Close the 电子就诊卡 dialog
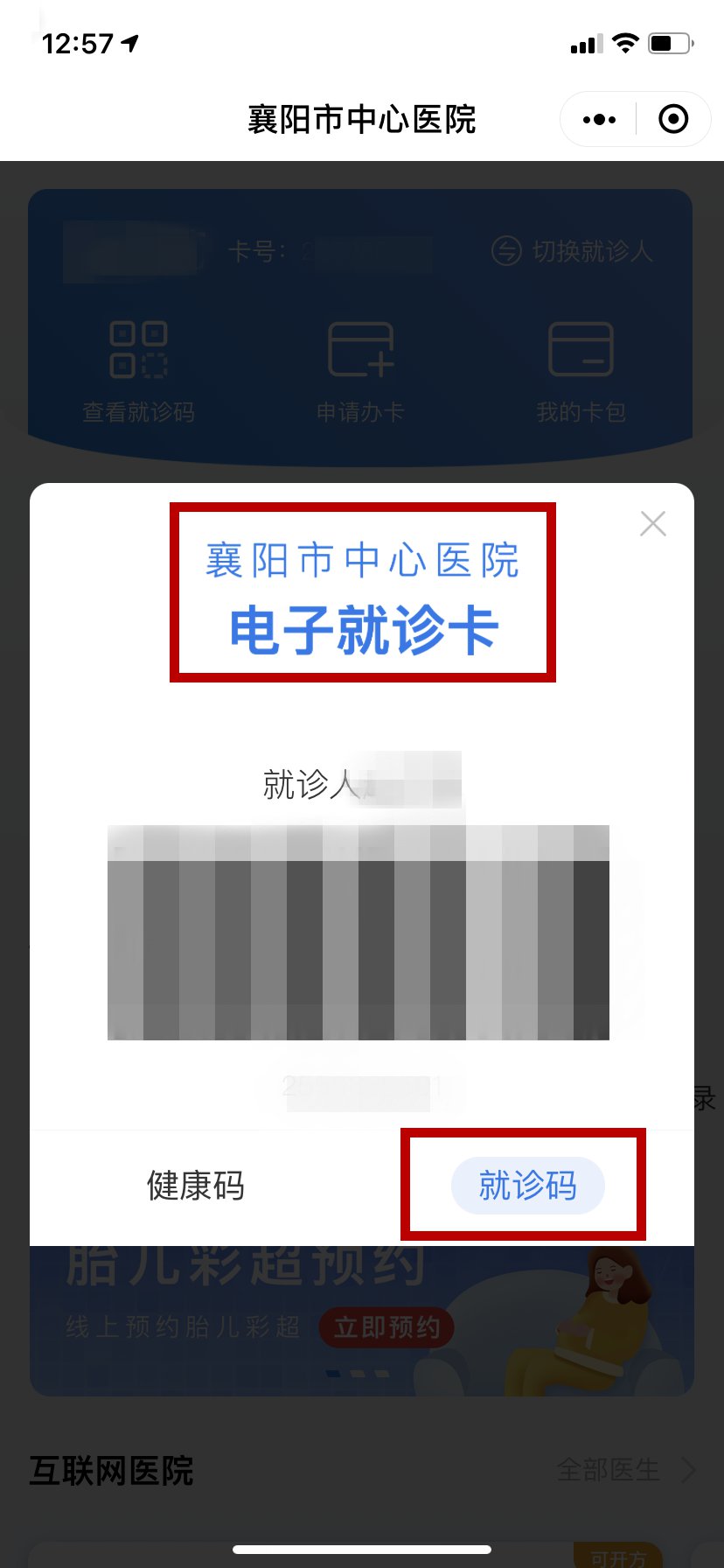Image resolution: width=724 pixels, height=1568 pixels. click(652, 524)
